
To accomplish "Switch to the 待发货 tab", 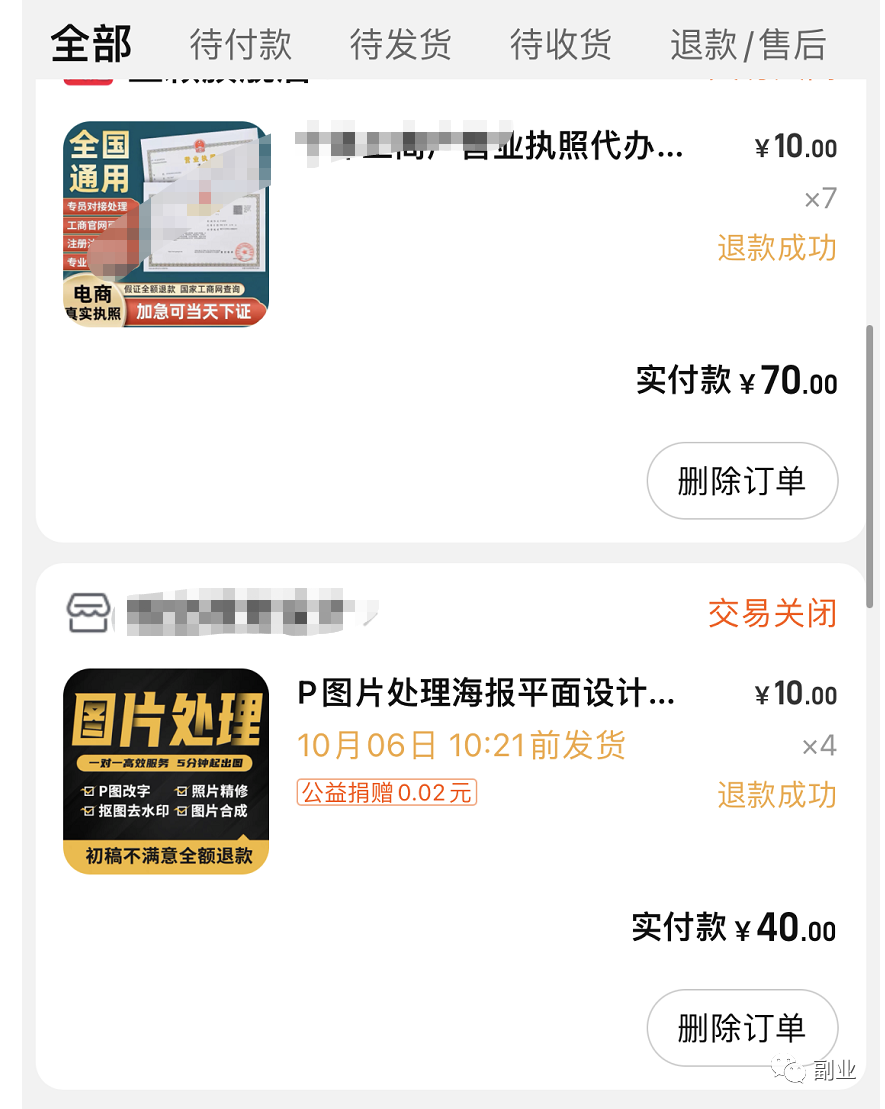I will pos(400,45).
